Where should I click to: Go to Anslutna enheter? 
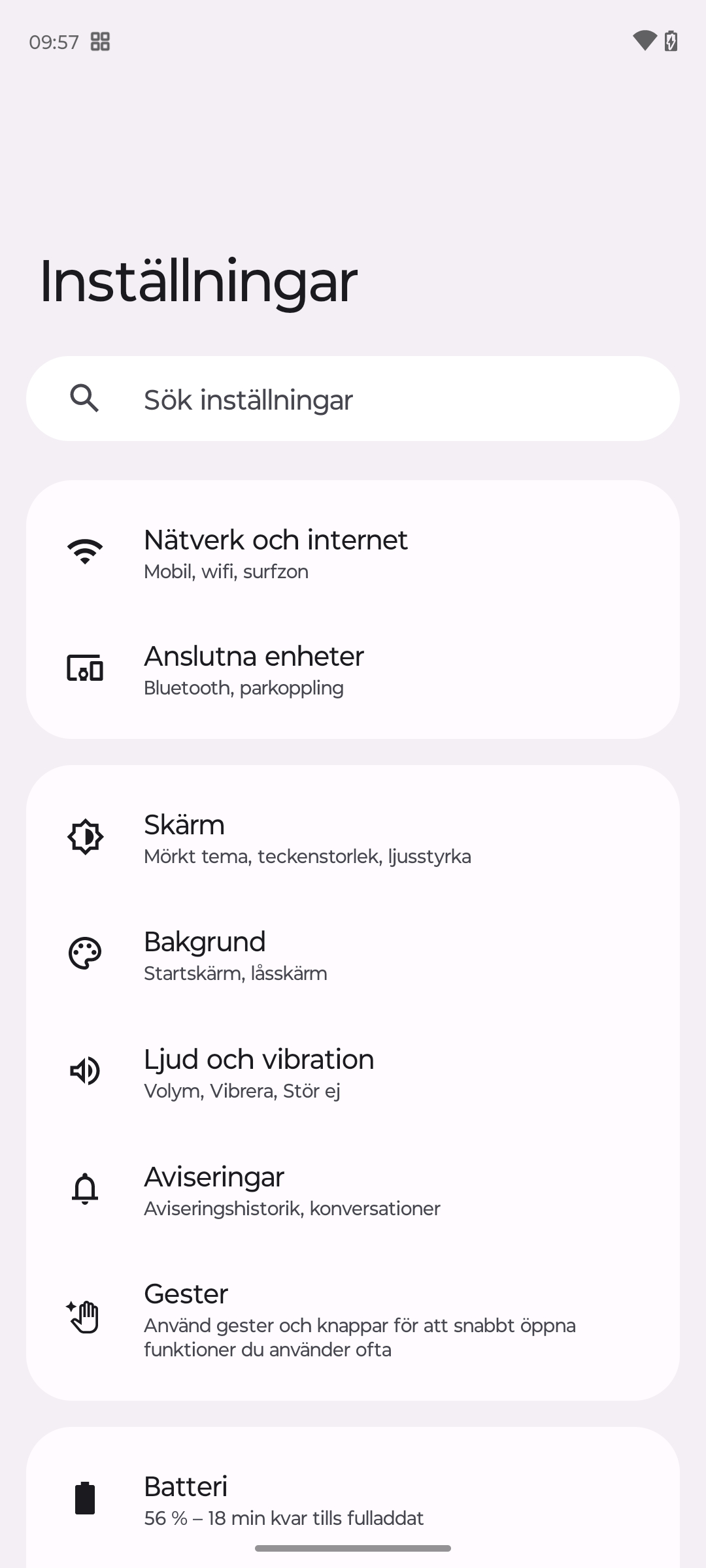click(353, 670)
